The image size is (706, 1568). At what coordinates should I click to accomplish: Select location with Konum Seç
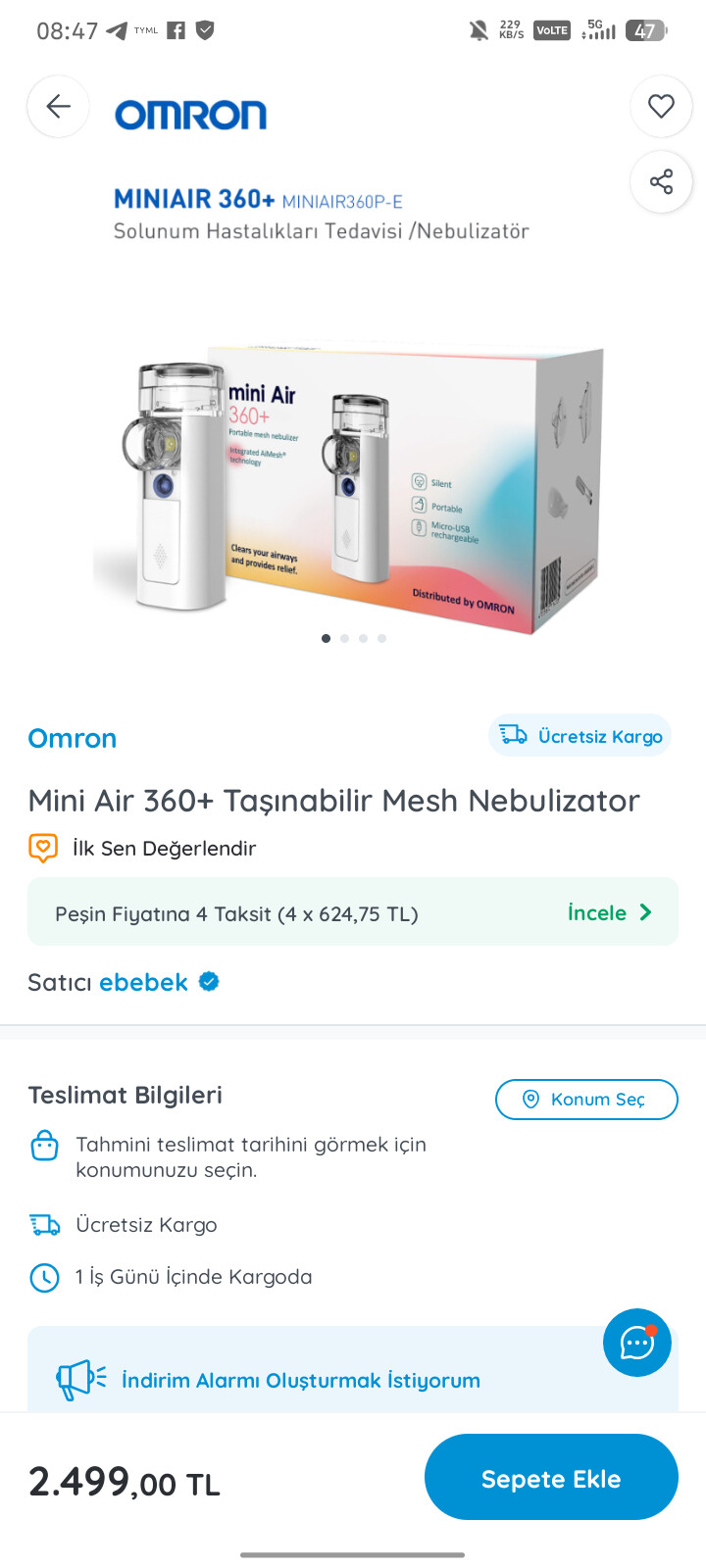586,1099
